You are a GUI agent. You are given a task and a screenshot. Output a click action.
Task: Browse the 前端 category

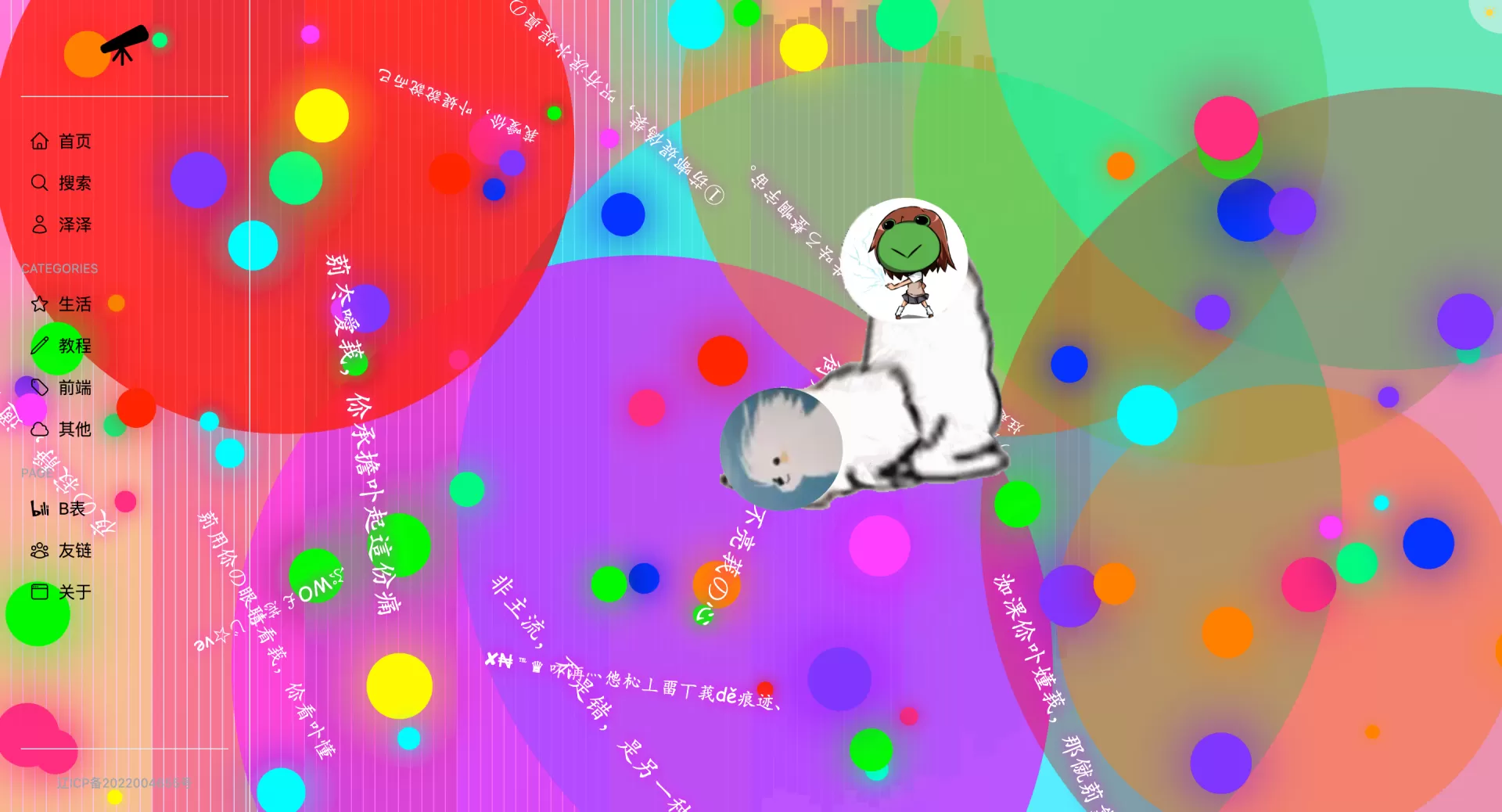[x=61, y=388]
